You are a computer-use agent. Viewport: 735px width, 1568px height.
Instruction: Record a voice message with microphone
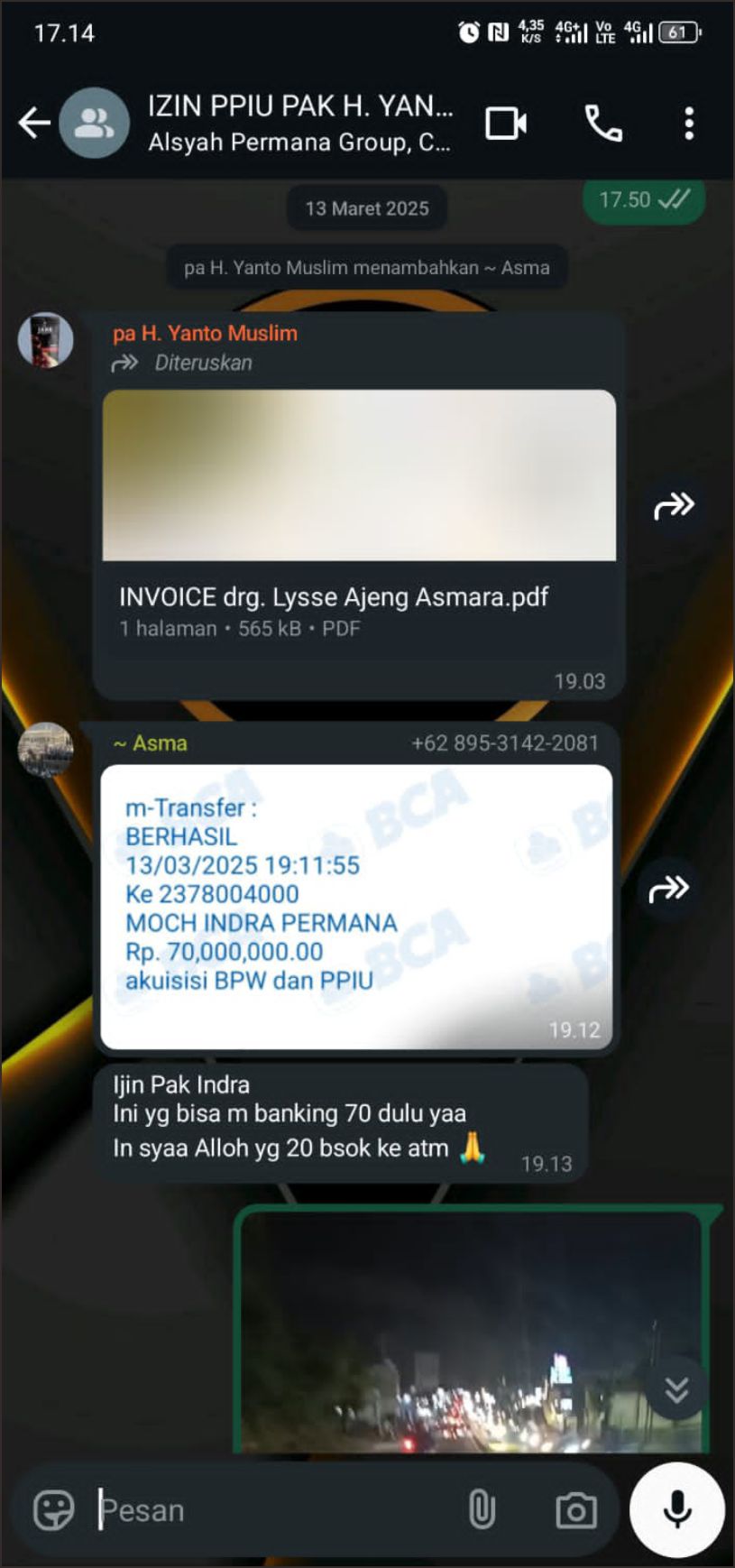(x=677, y=1510)
